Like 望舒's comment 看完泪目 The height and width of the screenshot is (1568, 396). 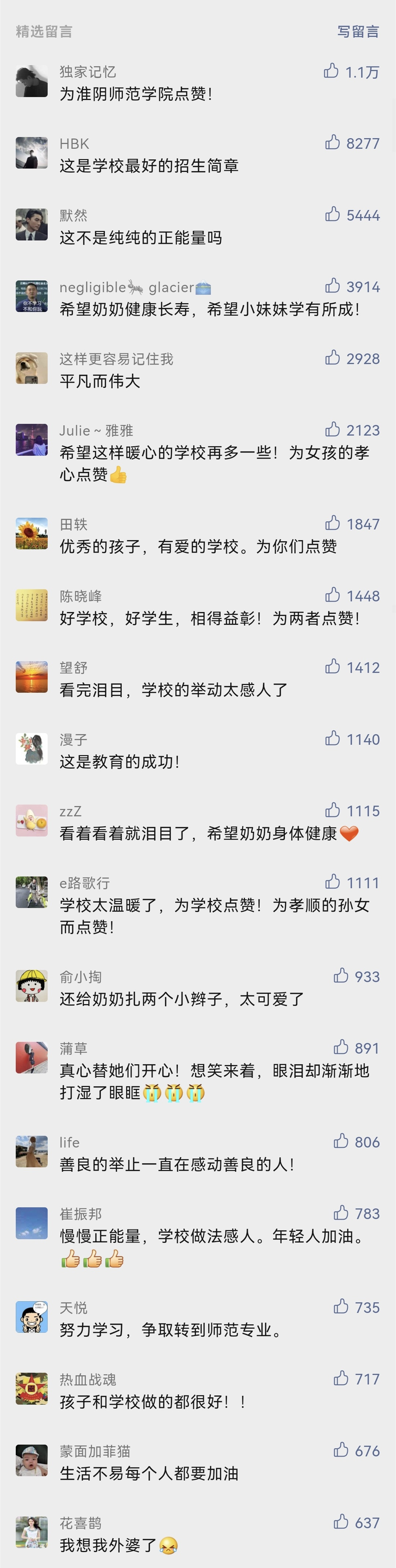pos(332,666)
